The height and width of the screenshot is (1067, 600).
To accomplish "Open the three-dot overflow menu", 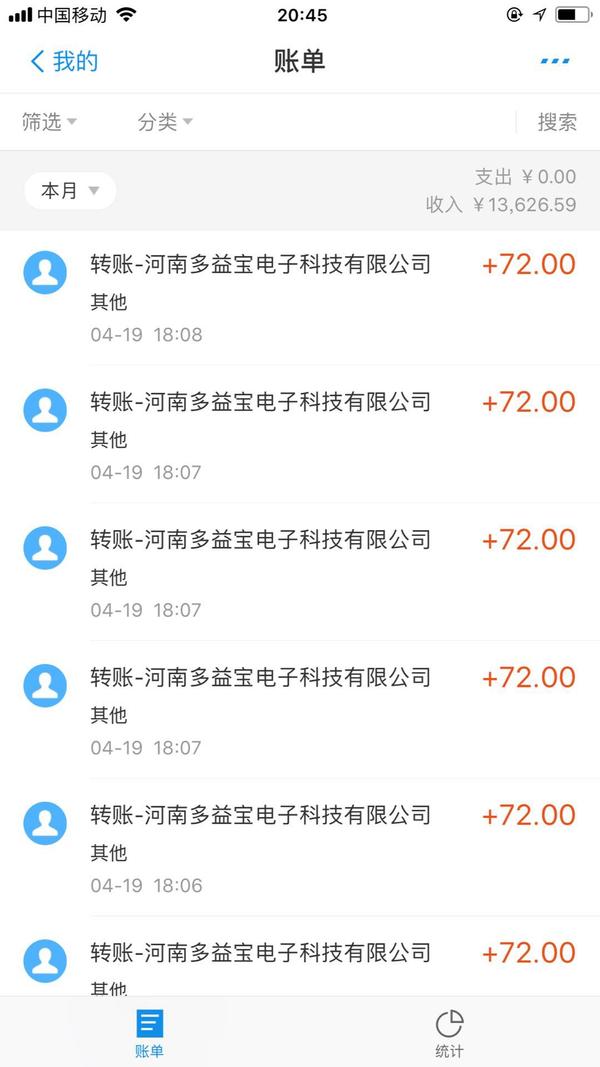I will click(x=555, y=62).
